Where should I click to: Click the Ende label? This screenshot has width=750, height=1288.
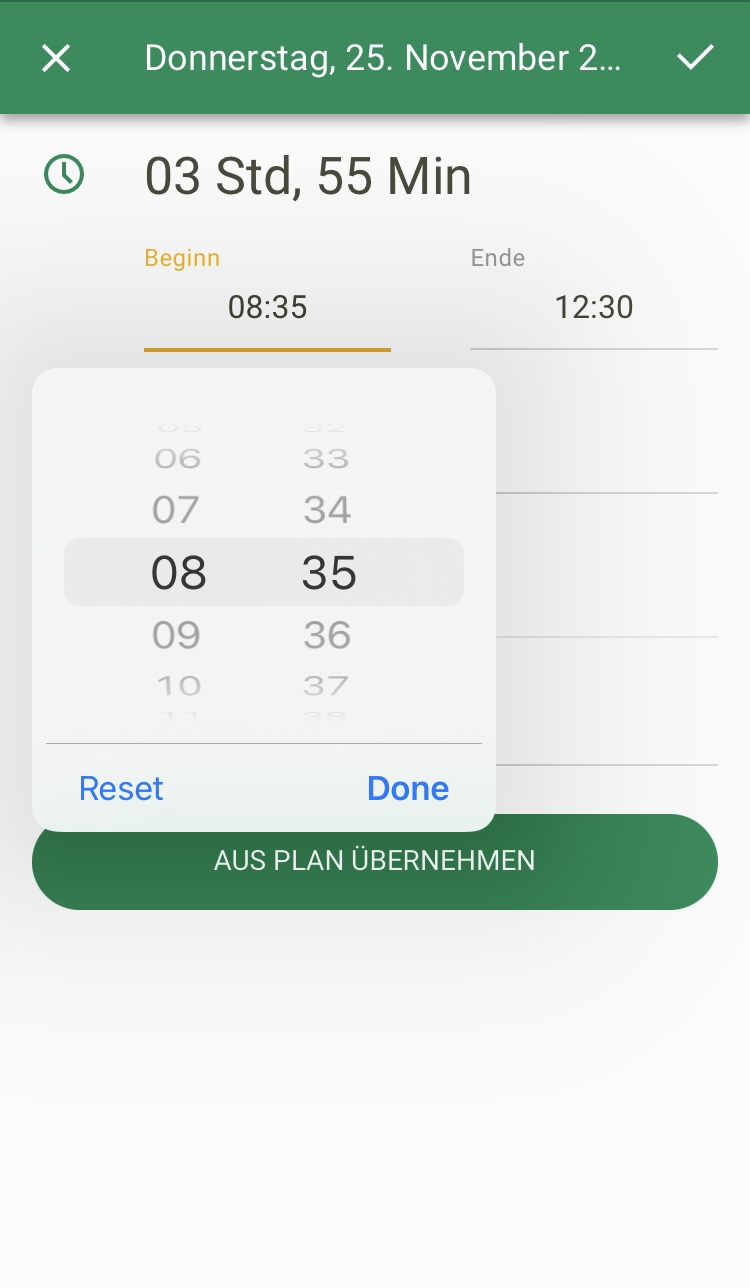497,257
